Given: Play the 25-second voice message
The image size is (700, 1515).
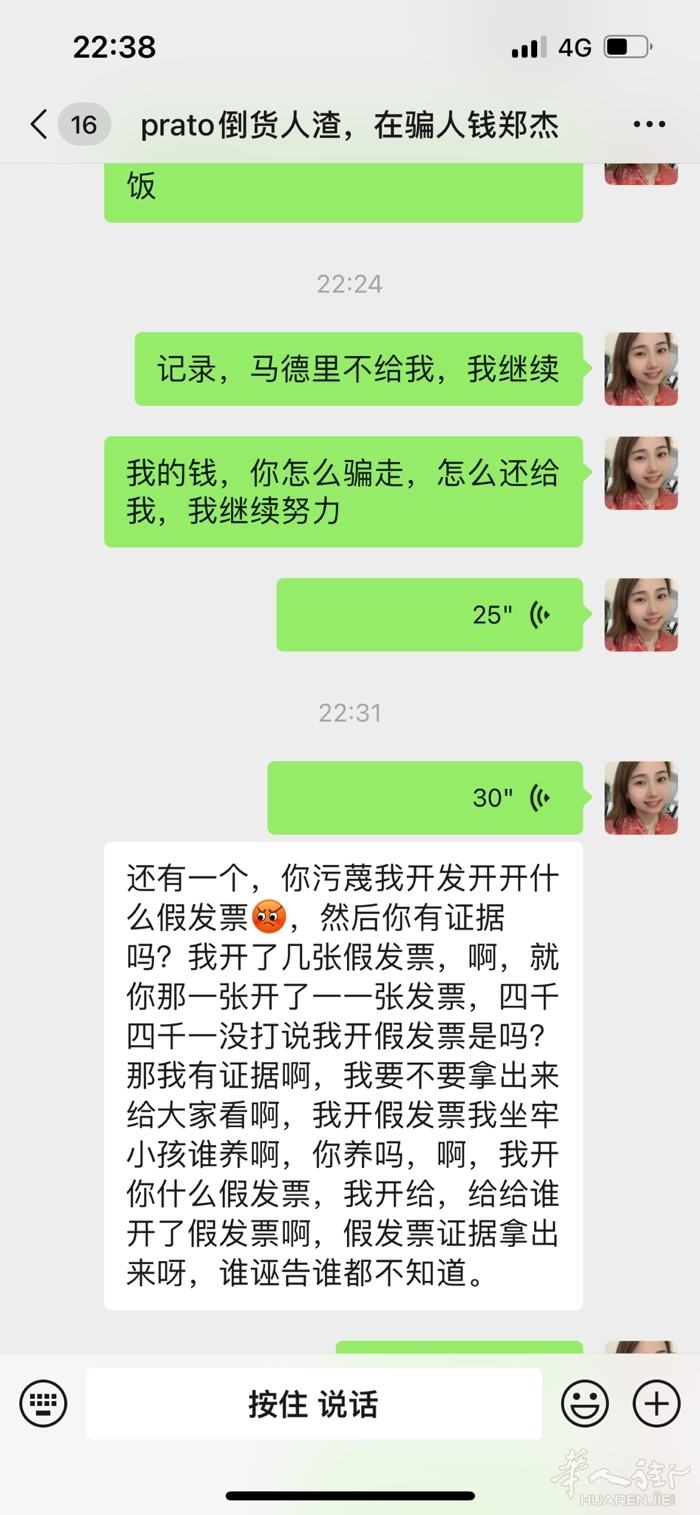Looking at the screenshot, I should coord(430,615).
